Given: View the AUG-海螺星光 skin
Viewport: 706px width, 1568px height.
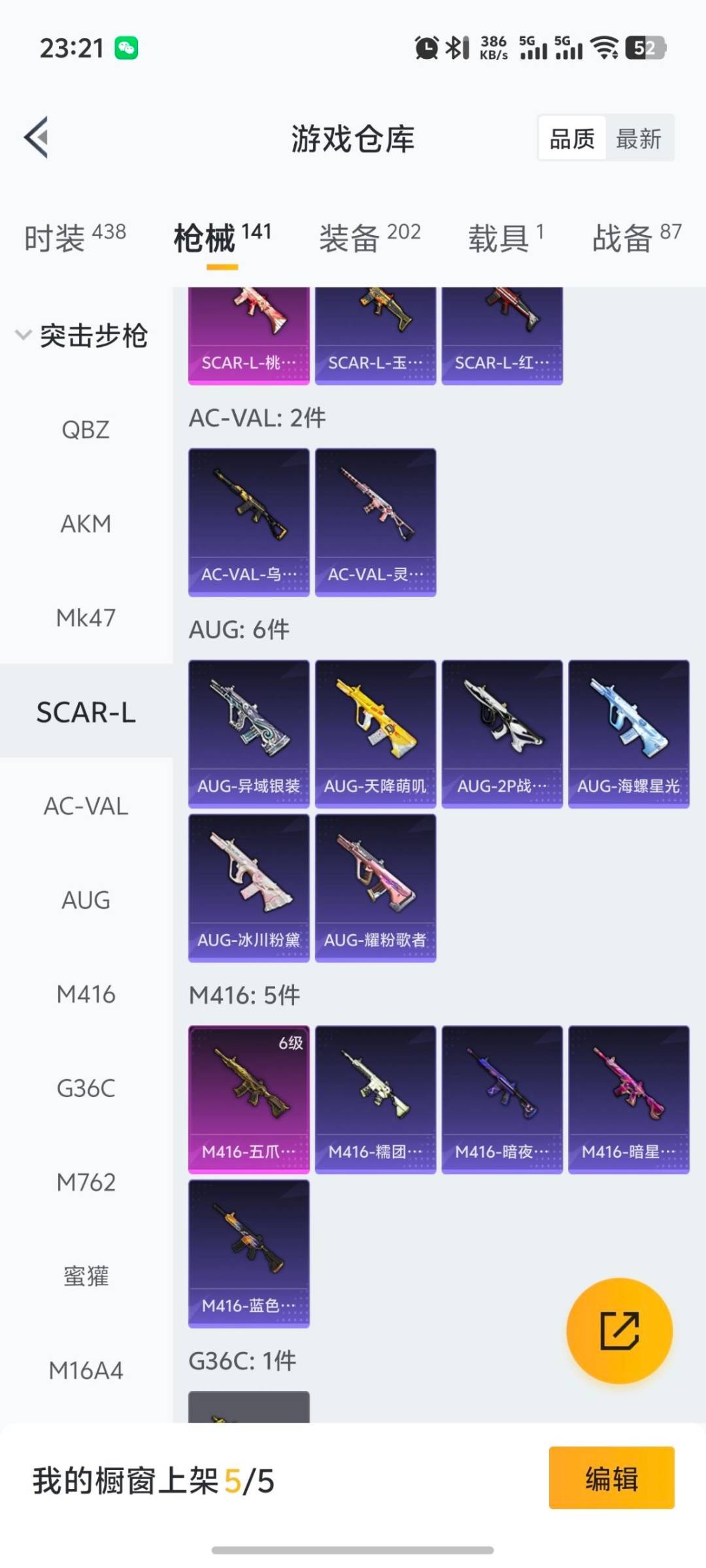Looking at the screenshot, I should point(628,734).
